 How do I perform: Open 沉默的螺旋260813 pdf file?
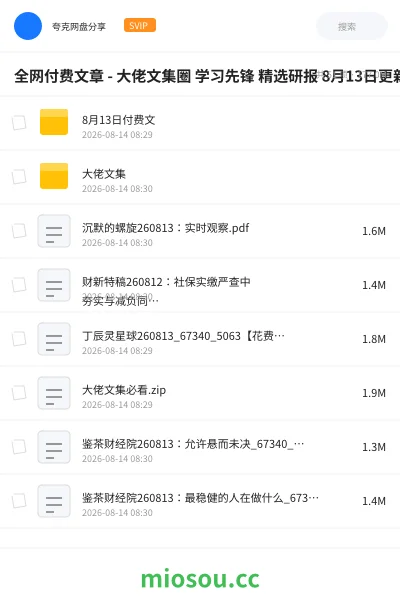point(200,231)
